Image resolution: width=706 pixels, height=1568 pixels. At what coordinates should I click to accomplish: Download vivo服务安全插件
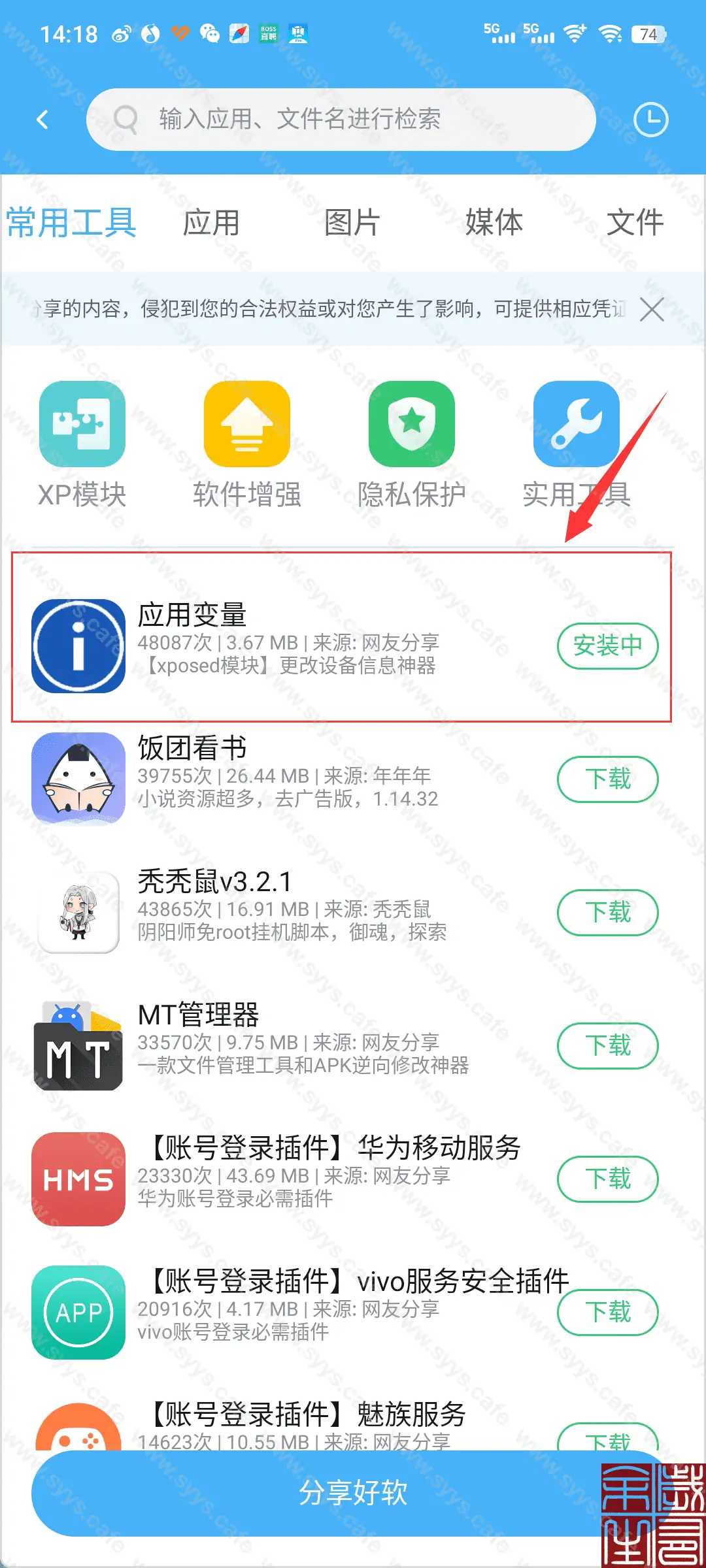[x=607, y=1313]
